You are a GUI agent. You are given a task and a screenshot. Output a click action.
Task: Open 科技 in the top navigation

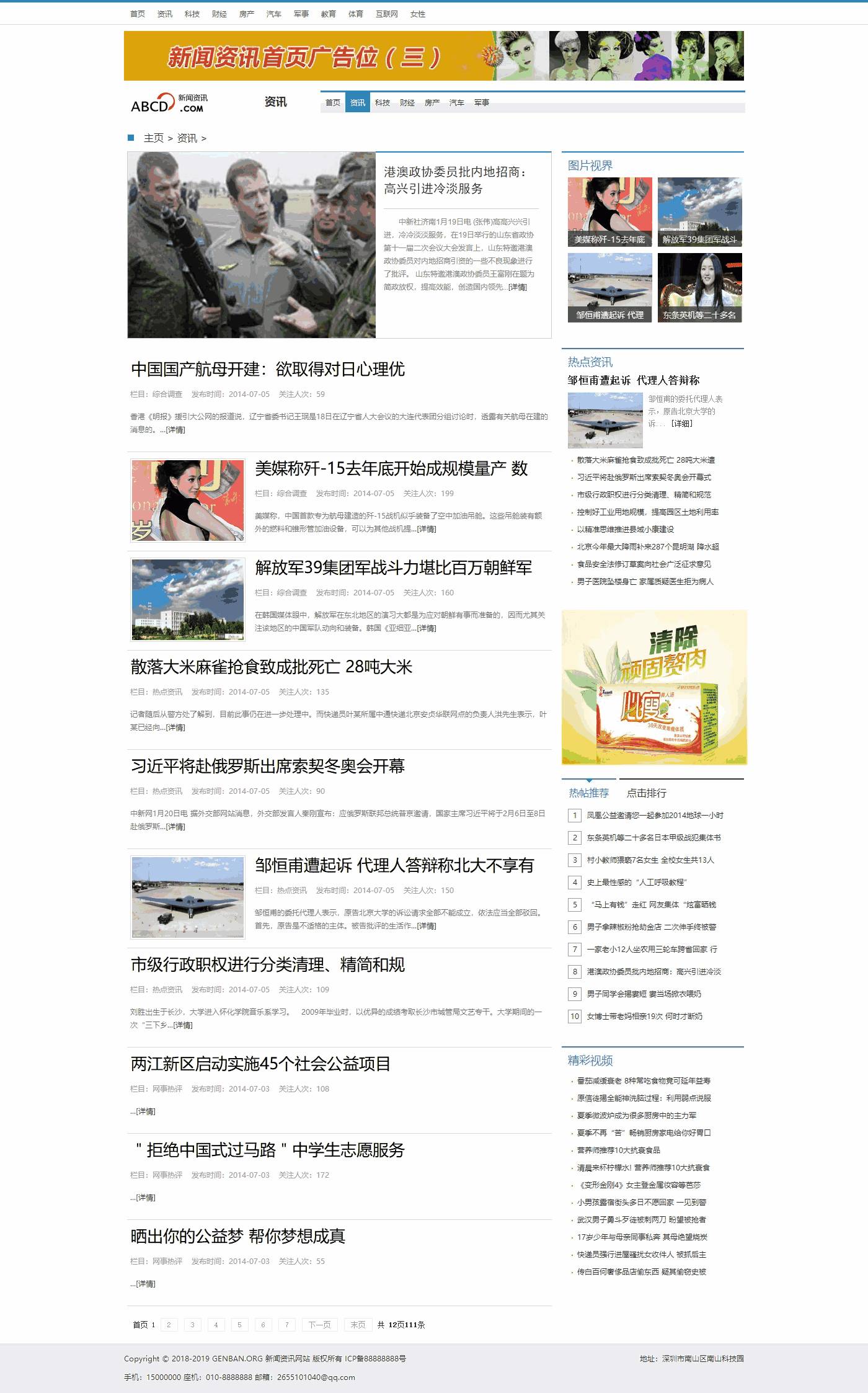pos(192,14)
